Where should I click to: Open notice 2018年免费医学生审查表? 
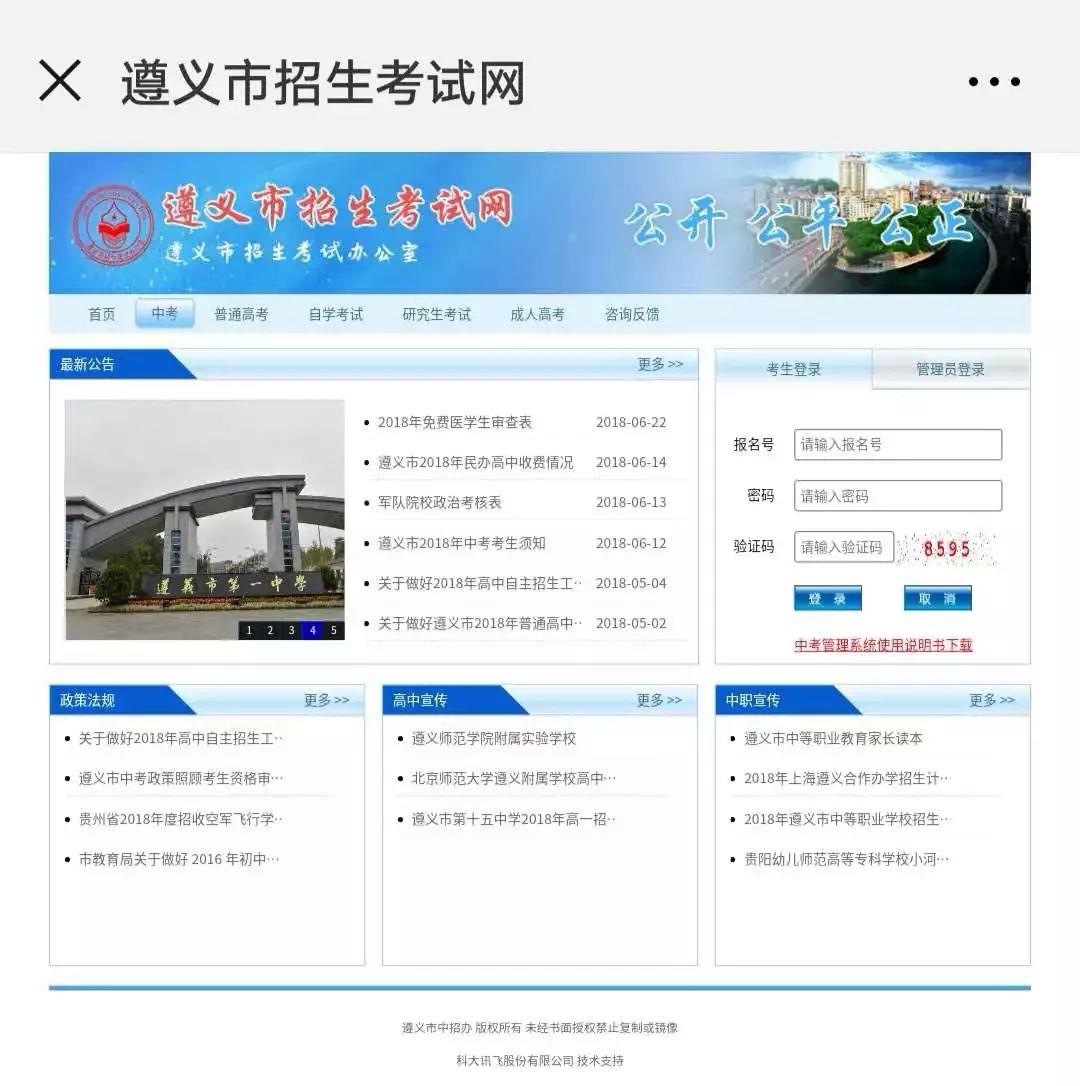[455, 422]
